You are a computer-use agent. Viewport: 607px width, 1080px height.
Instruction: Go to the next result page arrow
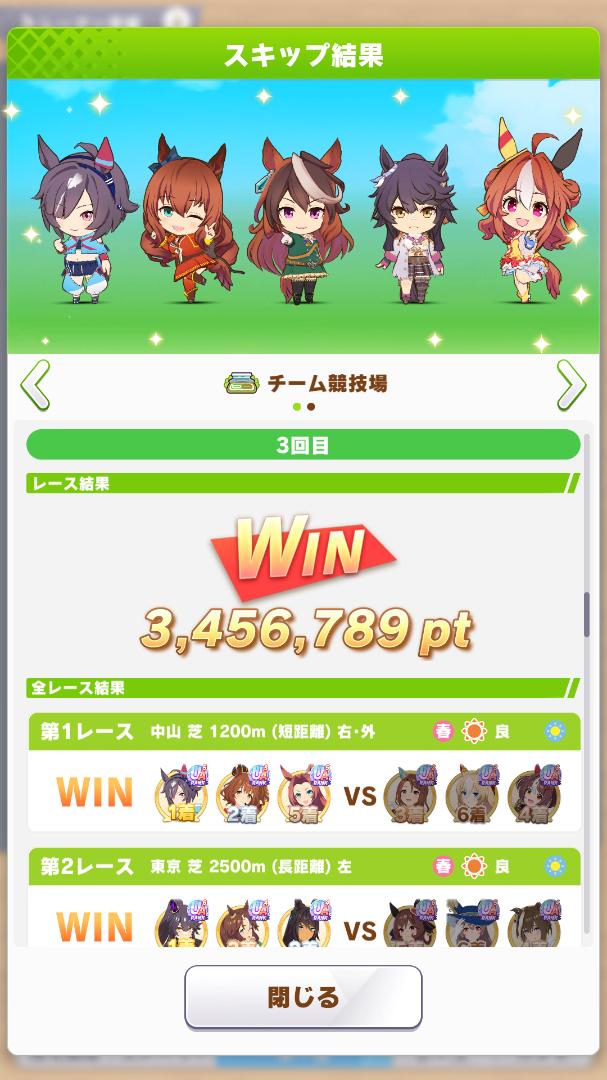tap(570, 384)
